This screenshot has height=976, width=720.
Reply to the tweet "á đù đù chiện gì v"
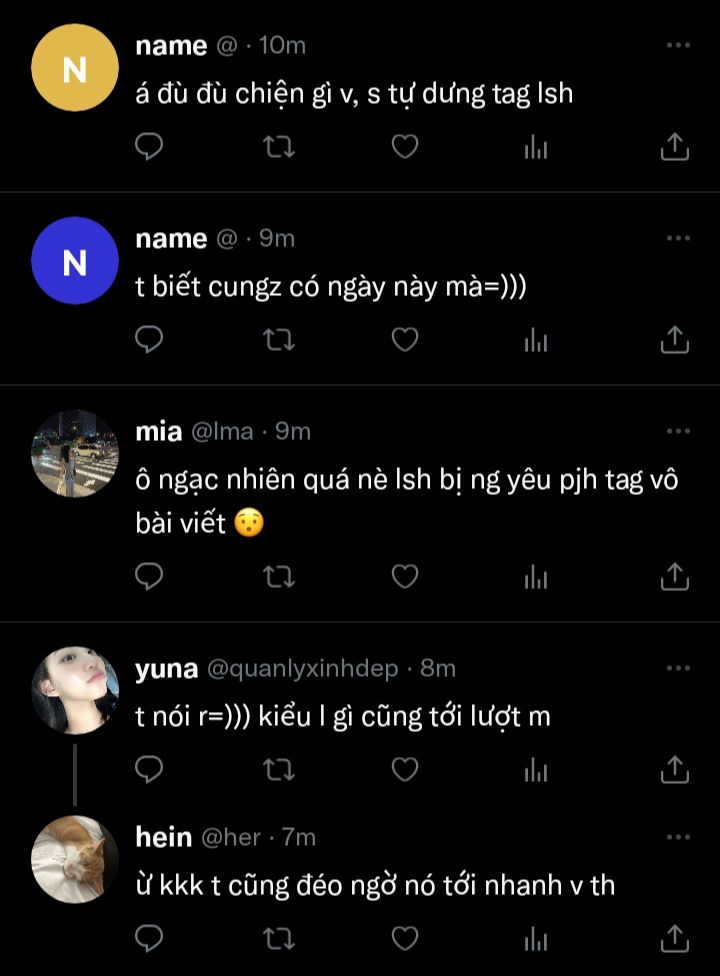tap(149, 147)
